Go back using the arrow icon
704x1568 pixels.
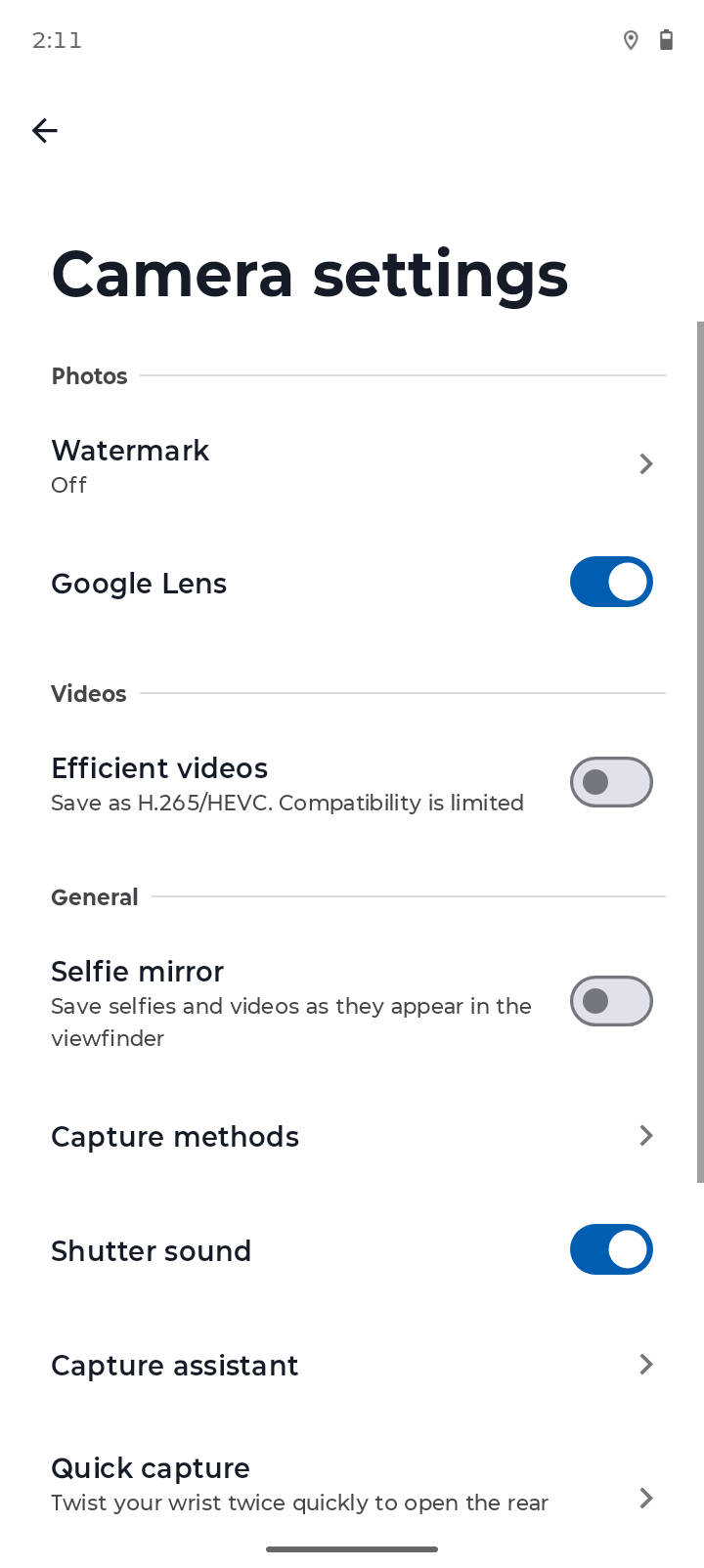(x=45, y=130)
